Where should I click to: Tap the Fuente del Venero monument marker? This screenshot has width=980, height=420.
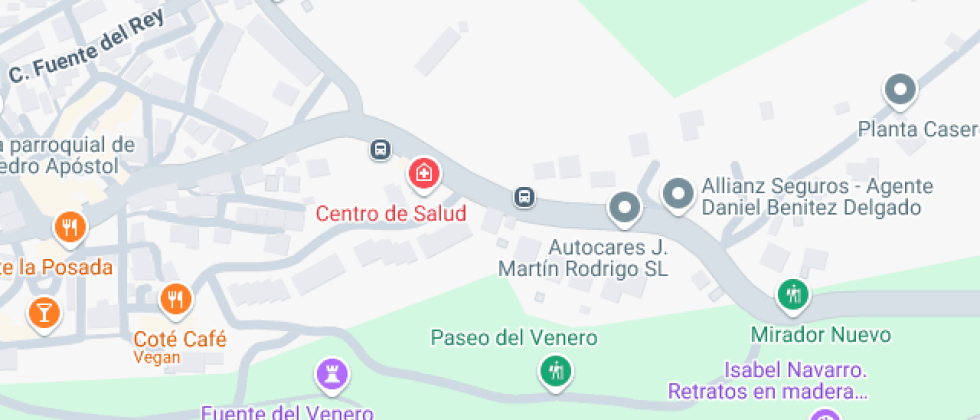[x=330, y=375]
